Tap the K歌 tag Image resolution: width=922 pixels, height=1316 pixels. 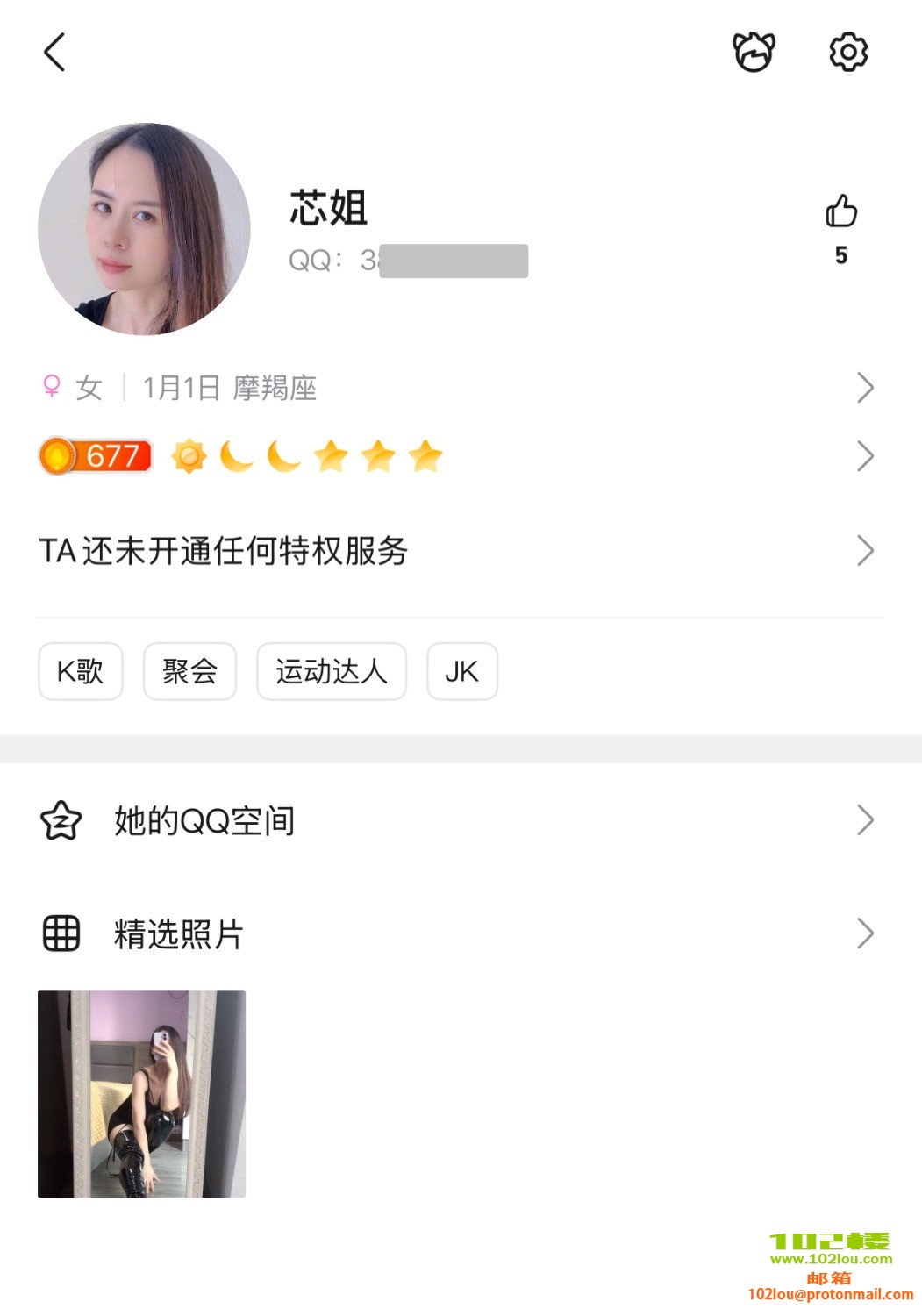pos(81,672)
